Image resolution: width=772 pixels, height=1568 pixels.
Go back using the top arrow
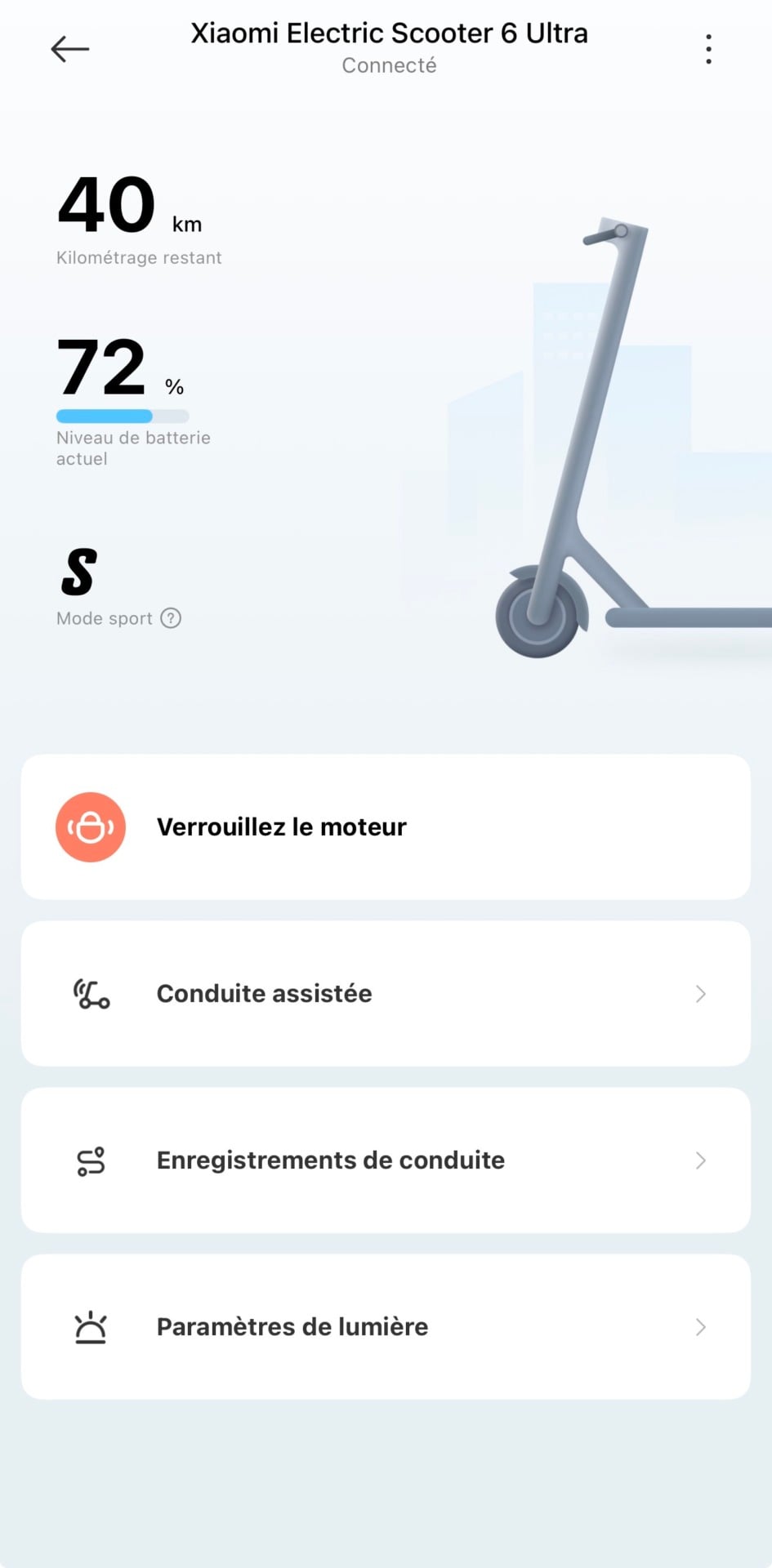[x=70, y=49]
